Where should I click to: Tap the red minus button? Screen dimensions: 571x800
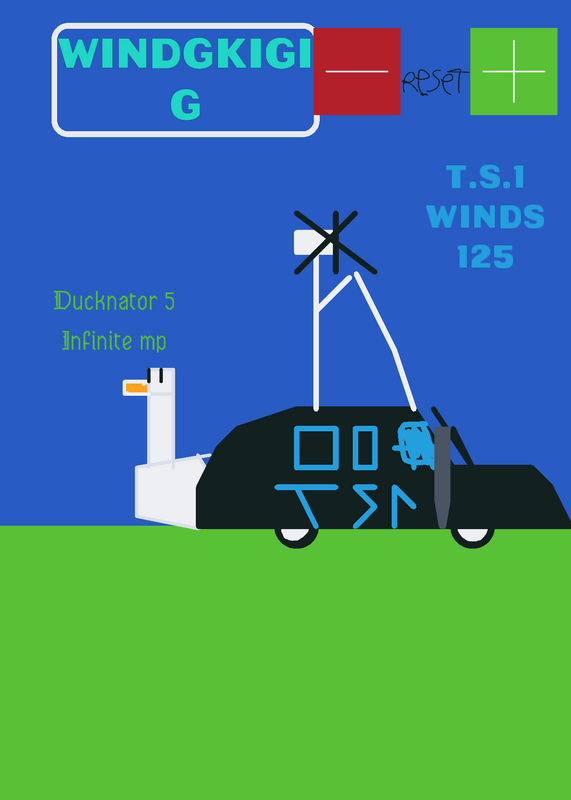tap(357, 71)
